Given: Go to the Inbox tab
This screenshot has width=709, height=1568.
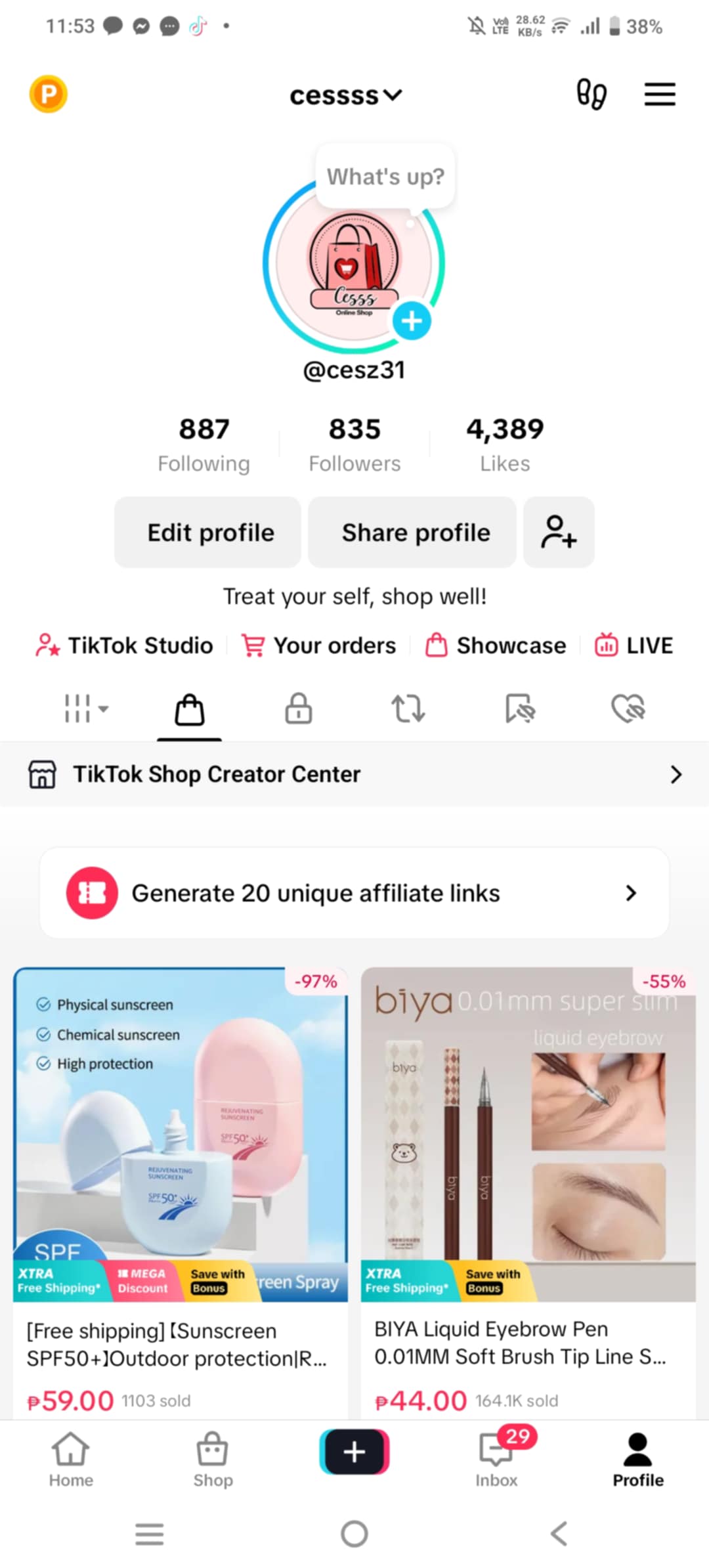Looking at the screenshot, I should click(x=496, y=1459).
